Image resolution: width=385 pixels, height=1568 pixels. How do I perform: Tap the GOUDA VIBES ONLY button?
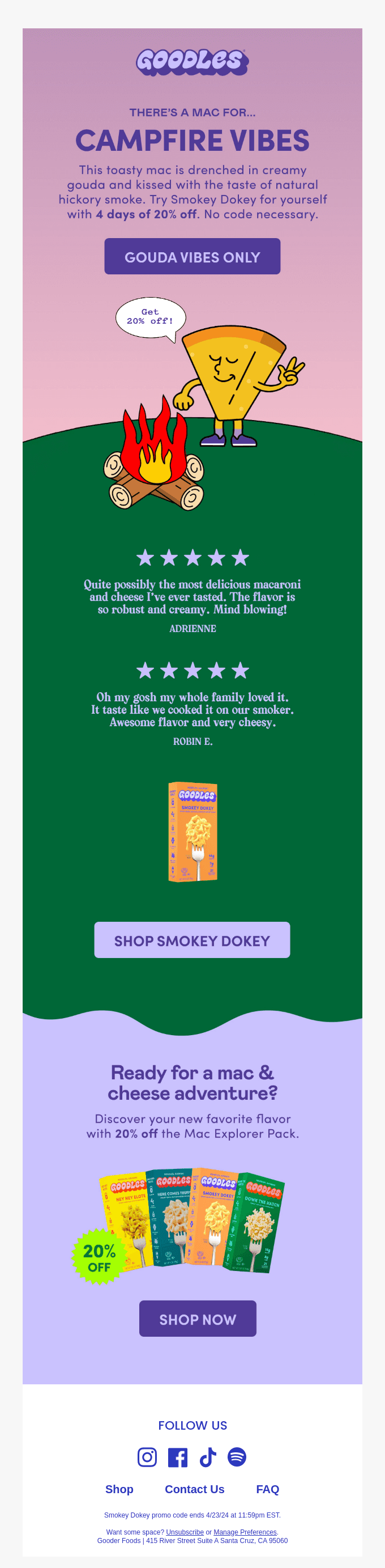192,256
